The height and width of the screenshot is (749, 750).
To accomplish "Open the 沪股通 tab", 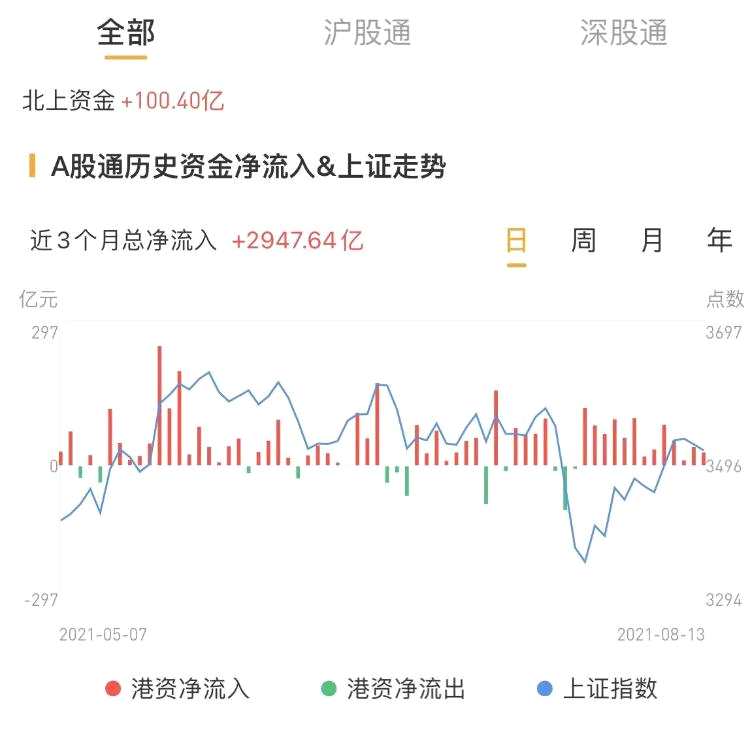I will [367, 33].
